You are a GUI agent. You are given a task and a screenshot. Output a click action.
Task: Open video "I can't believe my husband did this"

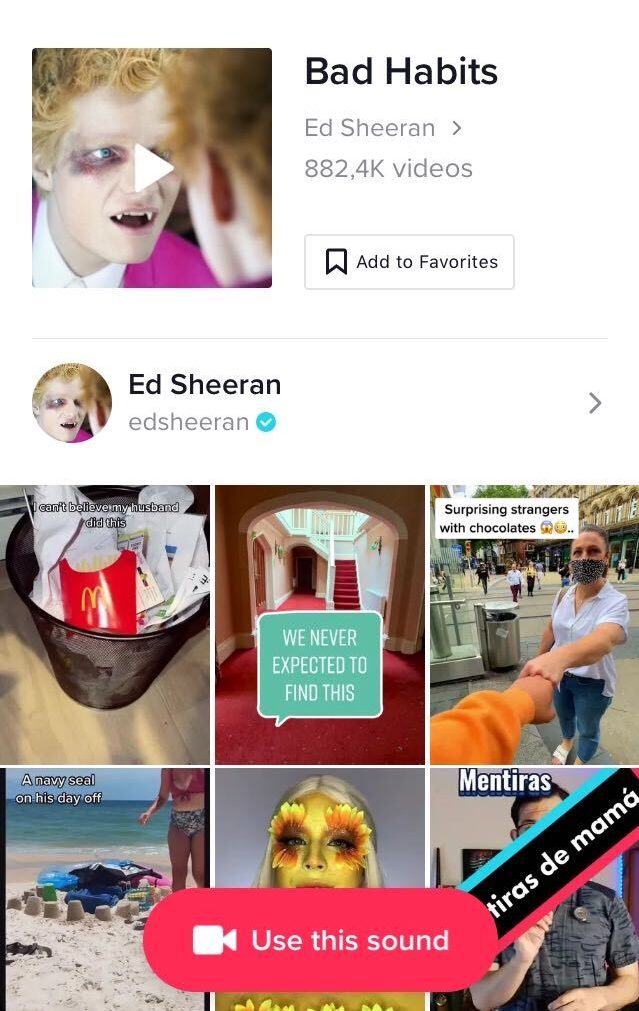pyautogui.click(x=105, y=625)
